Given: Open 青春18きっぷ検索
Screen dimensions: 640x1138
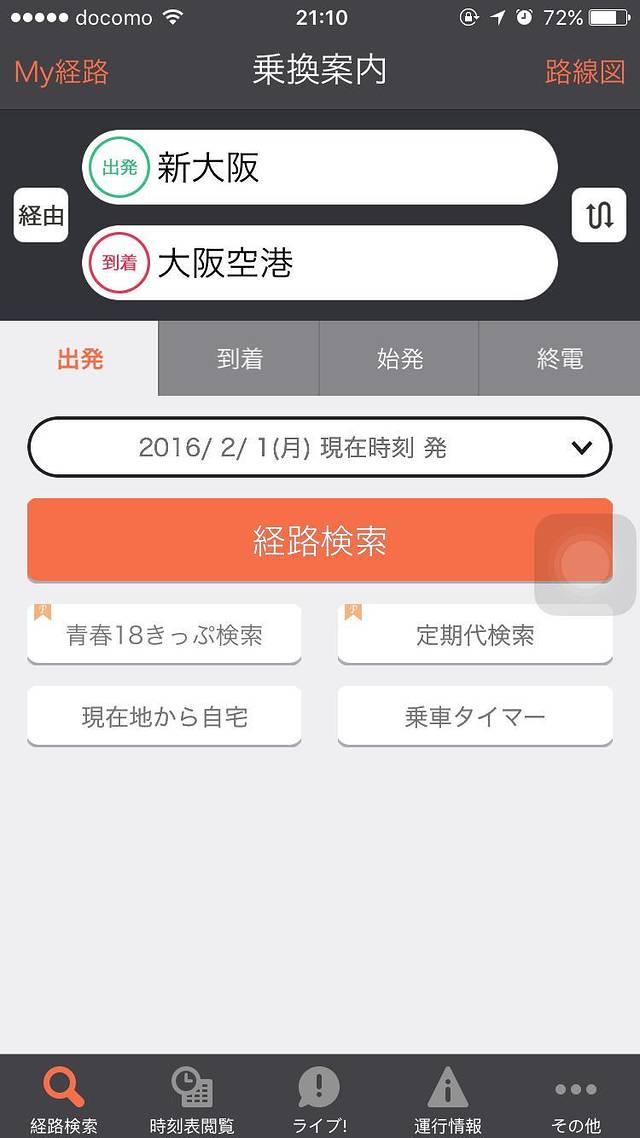Looking at the screenshot, I should point(164,634).
